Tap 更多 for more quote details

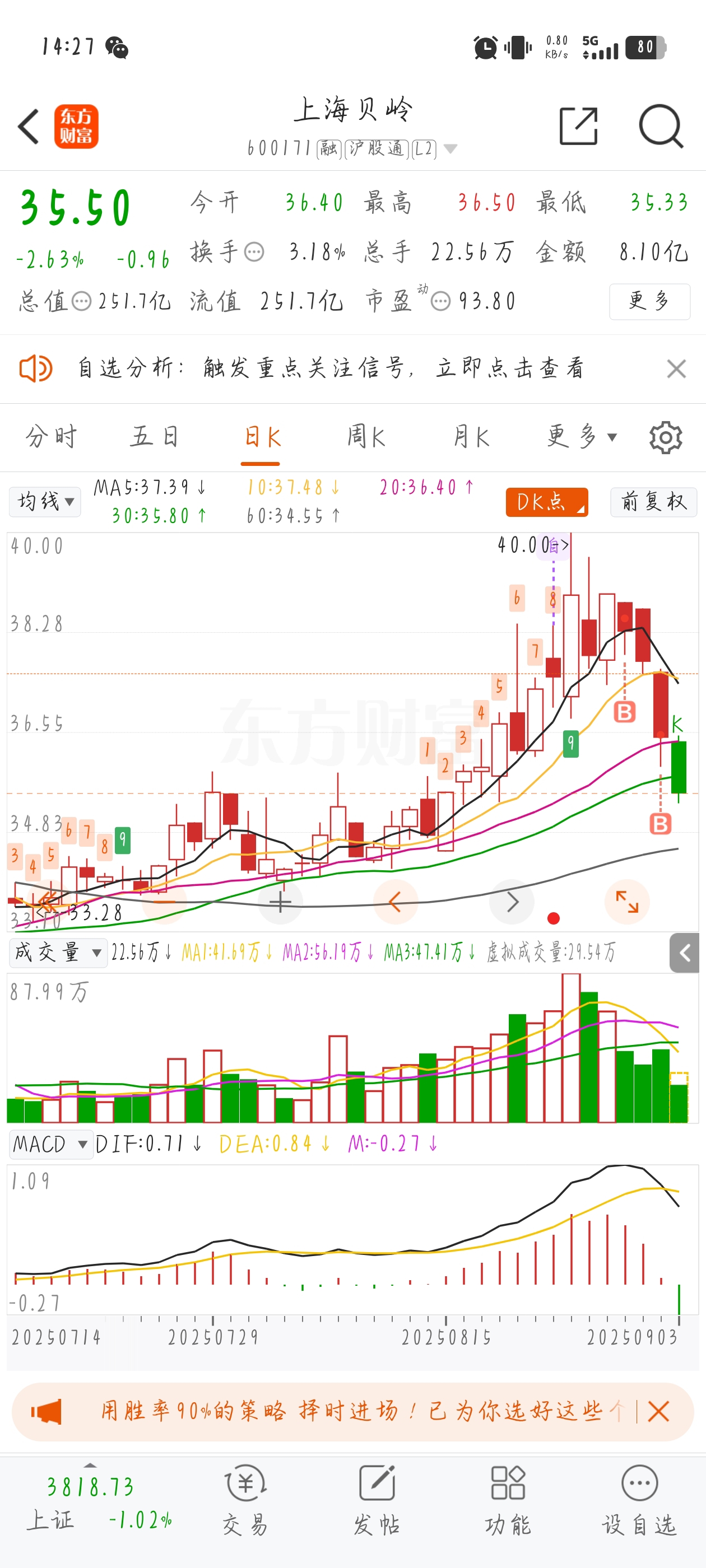649,301
